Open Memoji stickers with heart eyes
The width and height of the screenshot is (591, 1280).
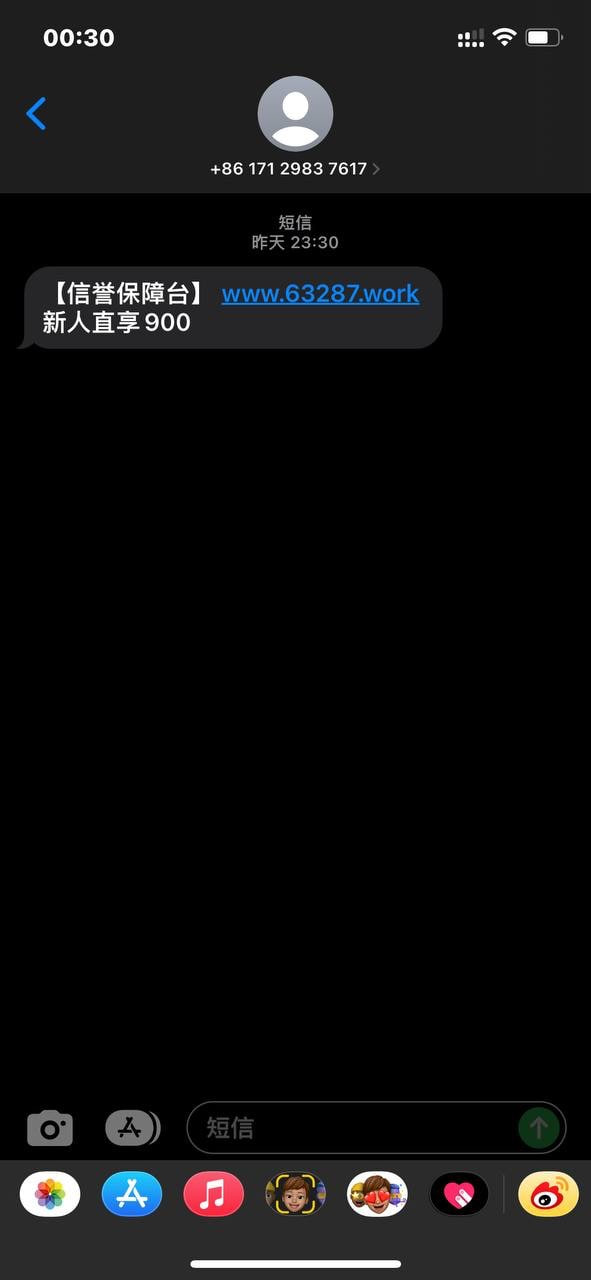[x=377, y=1194]
